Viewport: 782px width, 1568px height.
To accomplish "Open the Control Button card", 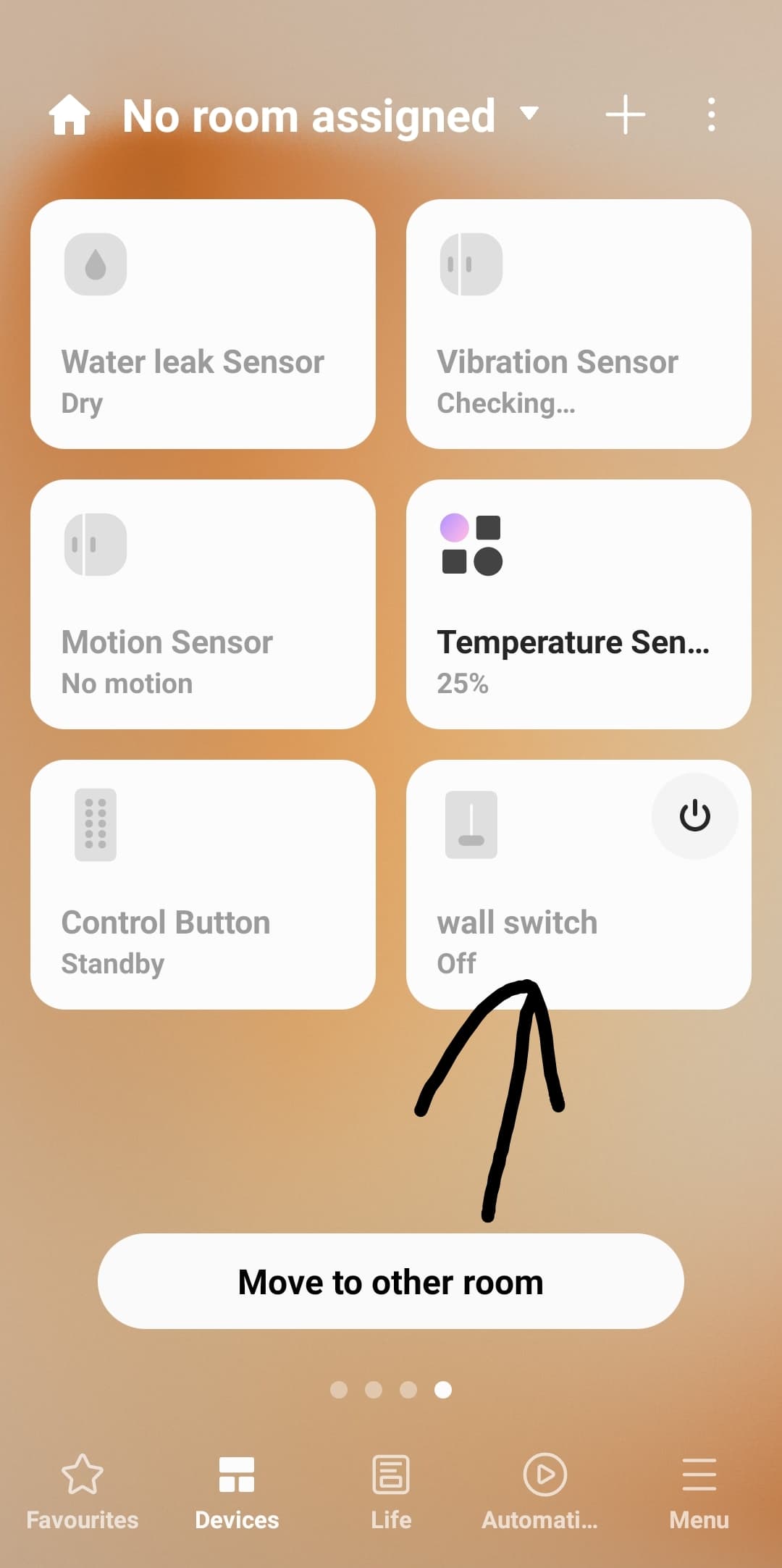I will tap(203, 884).
